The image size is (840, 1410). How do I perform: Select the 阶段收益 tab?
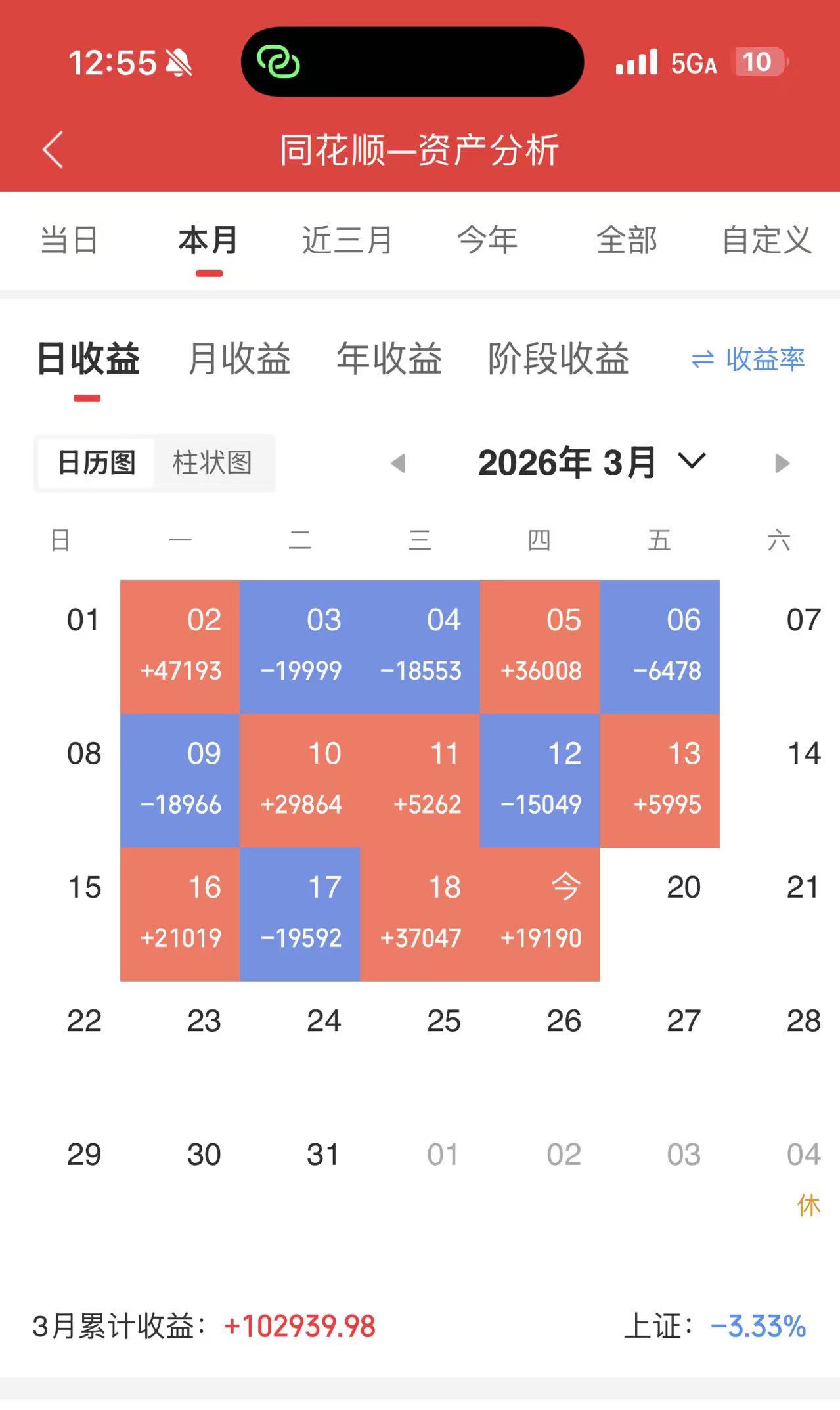point(558,359)
